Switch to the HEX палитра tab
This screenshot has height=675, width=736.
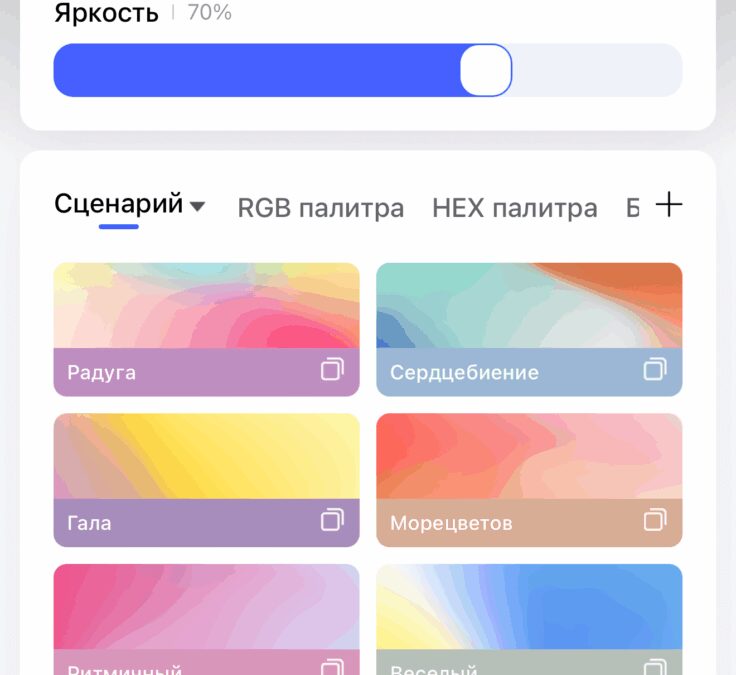[x=514, y=208]
